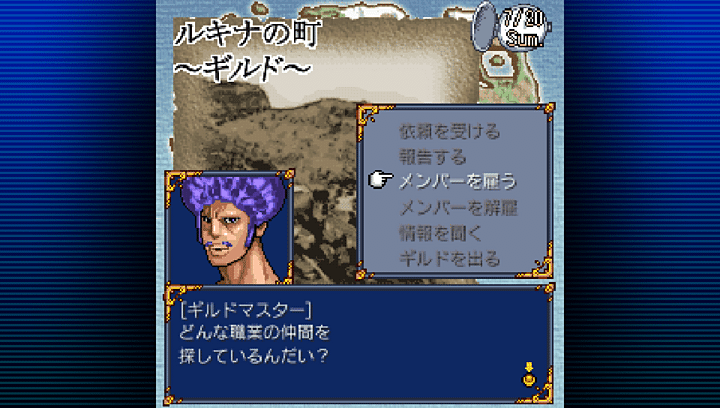Image resolution: width=720 pixels, height=408 pixels.
Task: Choose the 報告する option
Action: pos(432,156)
